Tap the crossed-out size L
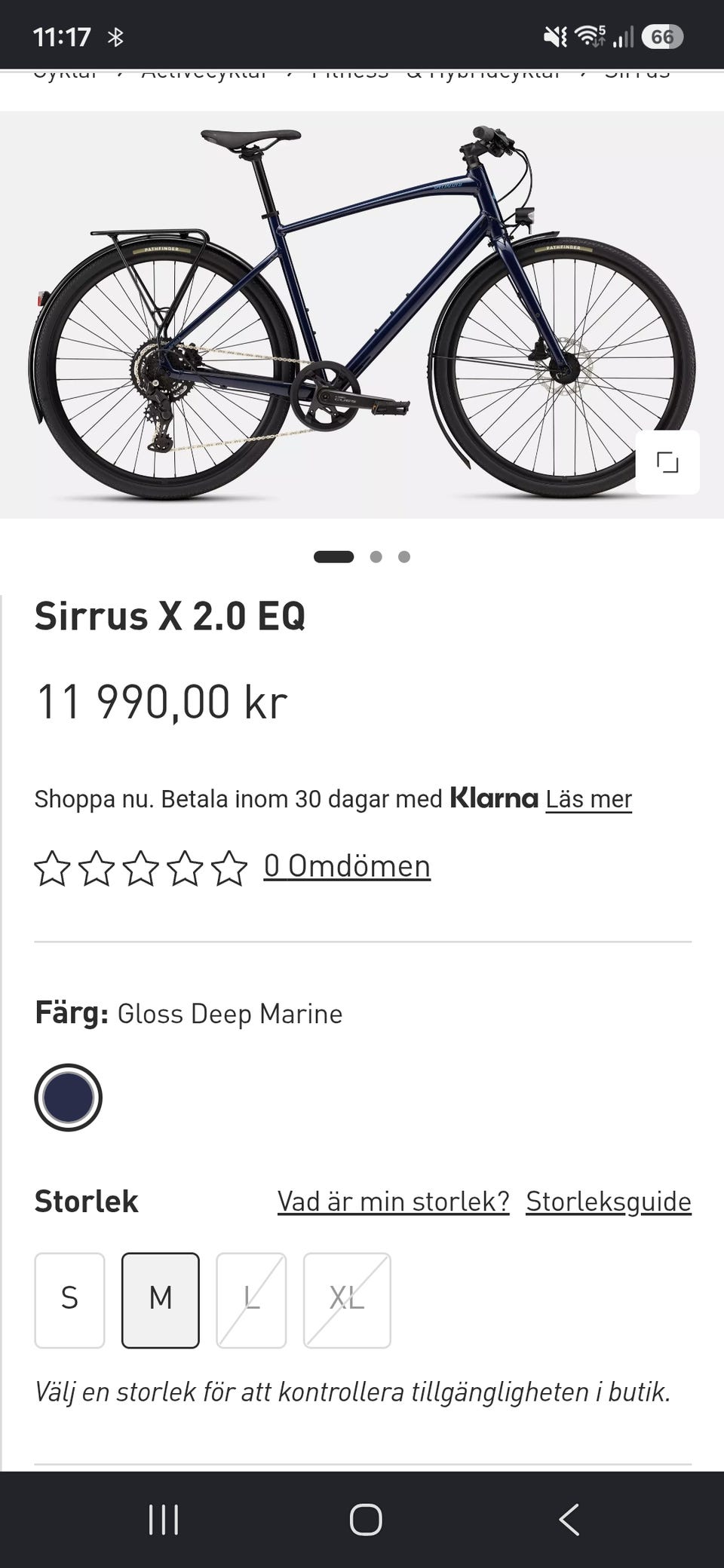 (251, 1300)
